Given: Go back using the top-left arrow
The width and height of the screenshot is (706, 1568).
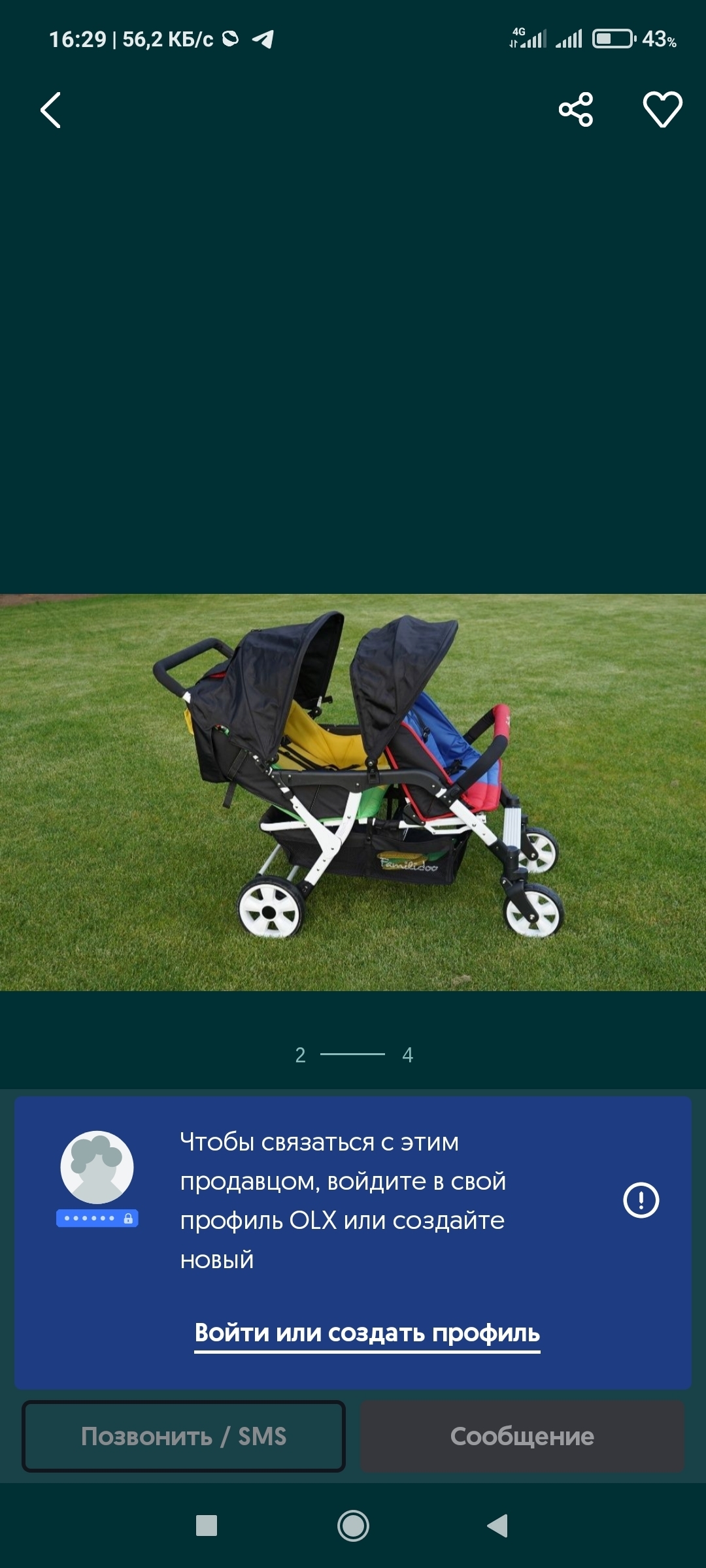Looking at the screenshot, I should coord(51,110).
